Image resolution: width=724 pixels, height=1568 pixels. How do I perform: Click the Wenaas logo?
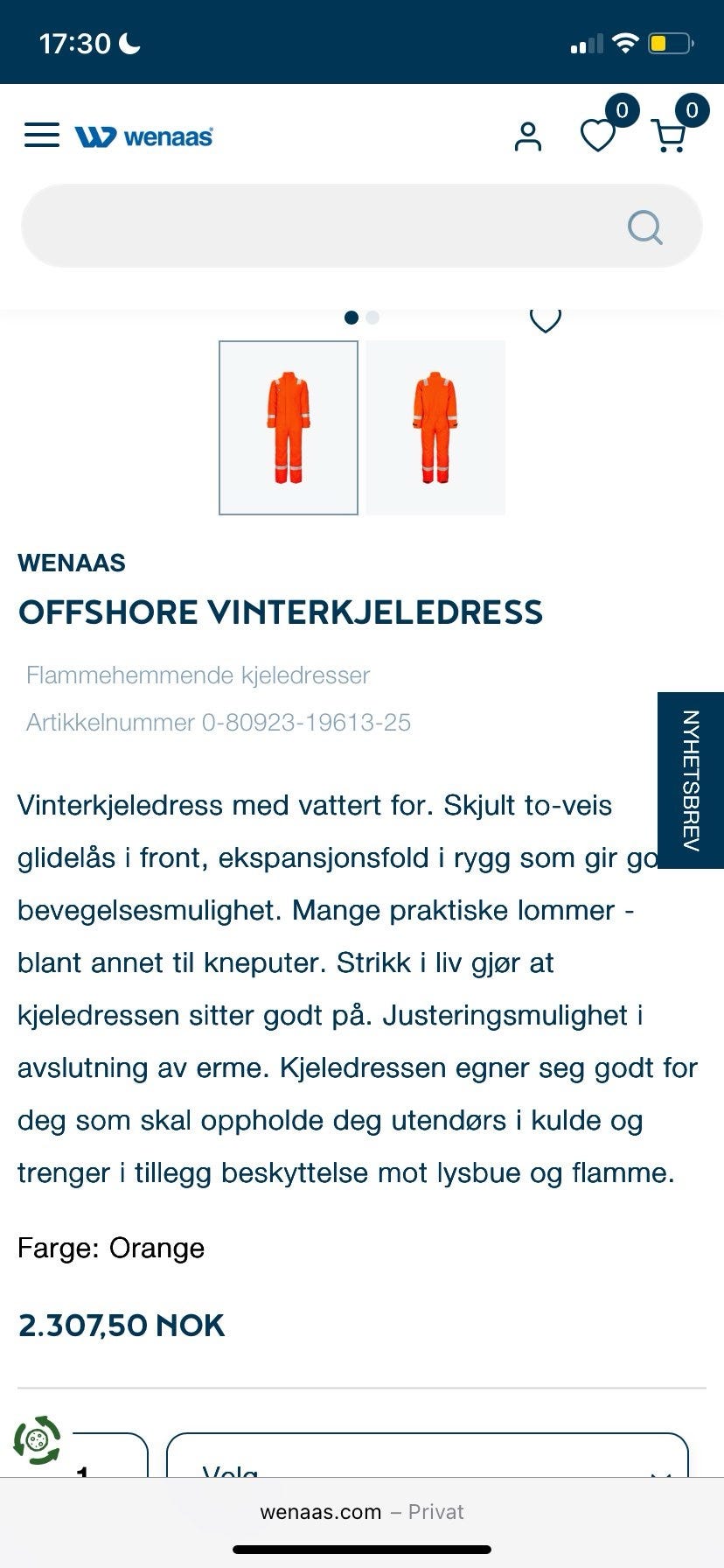pos(143,135)
